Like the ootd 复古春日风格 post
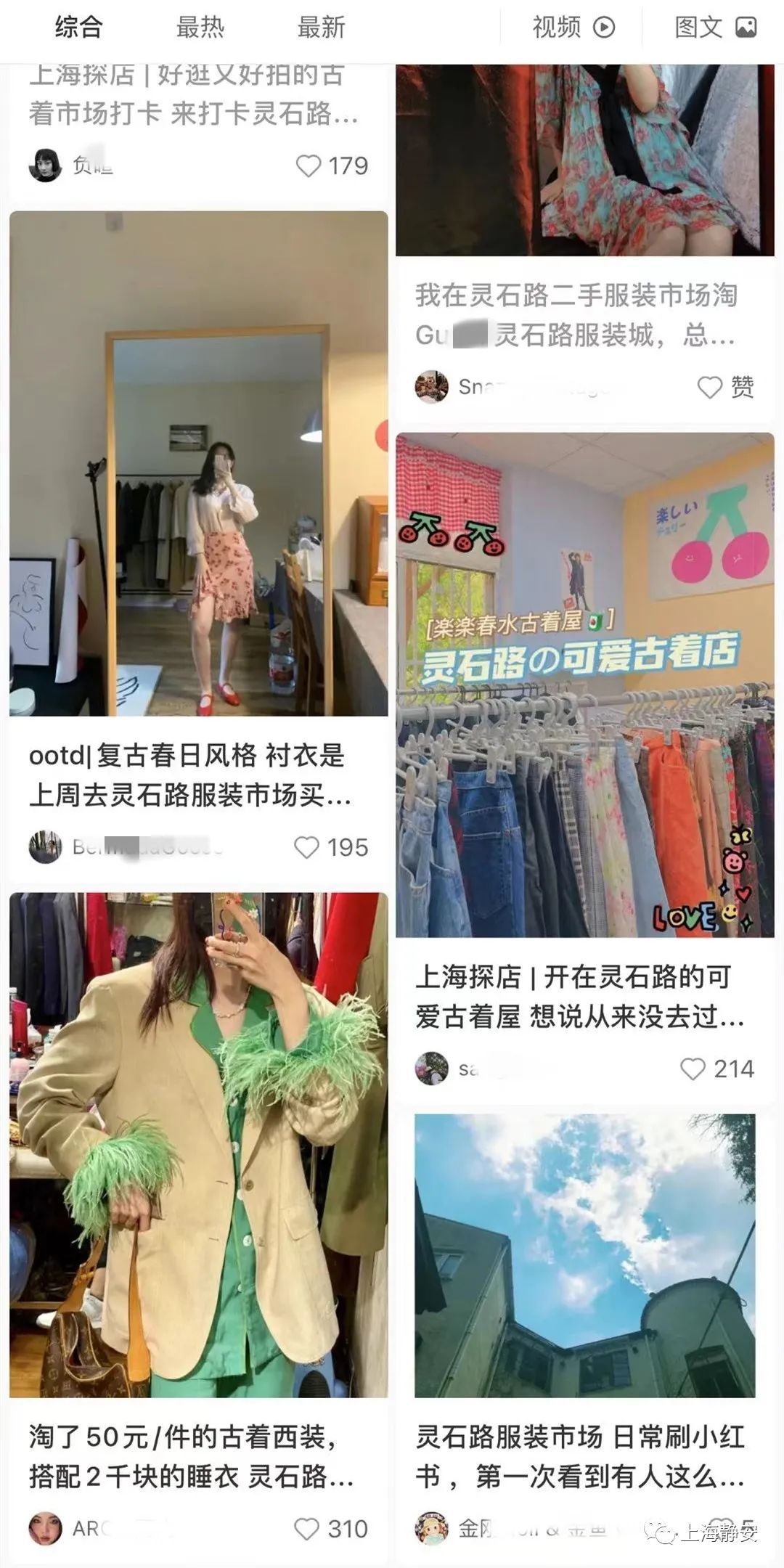The height and width of the screenshot is (1568, 784). [307, 847]
